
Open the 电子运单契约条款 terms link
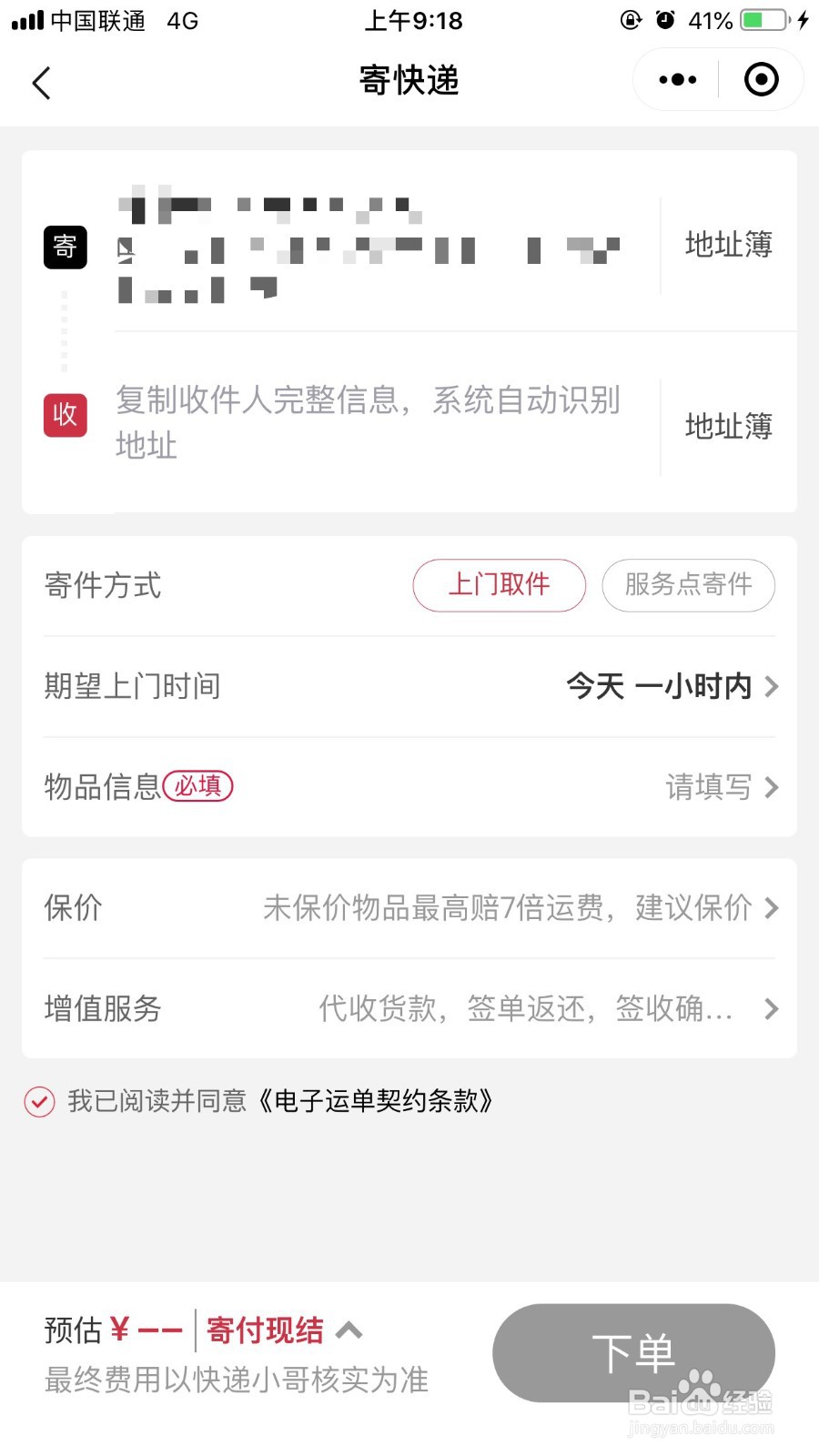[378, 1102]
